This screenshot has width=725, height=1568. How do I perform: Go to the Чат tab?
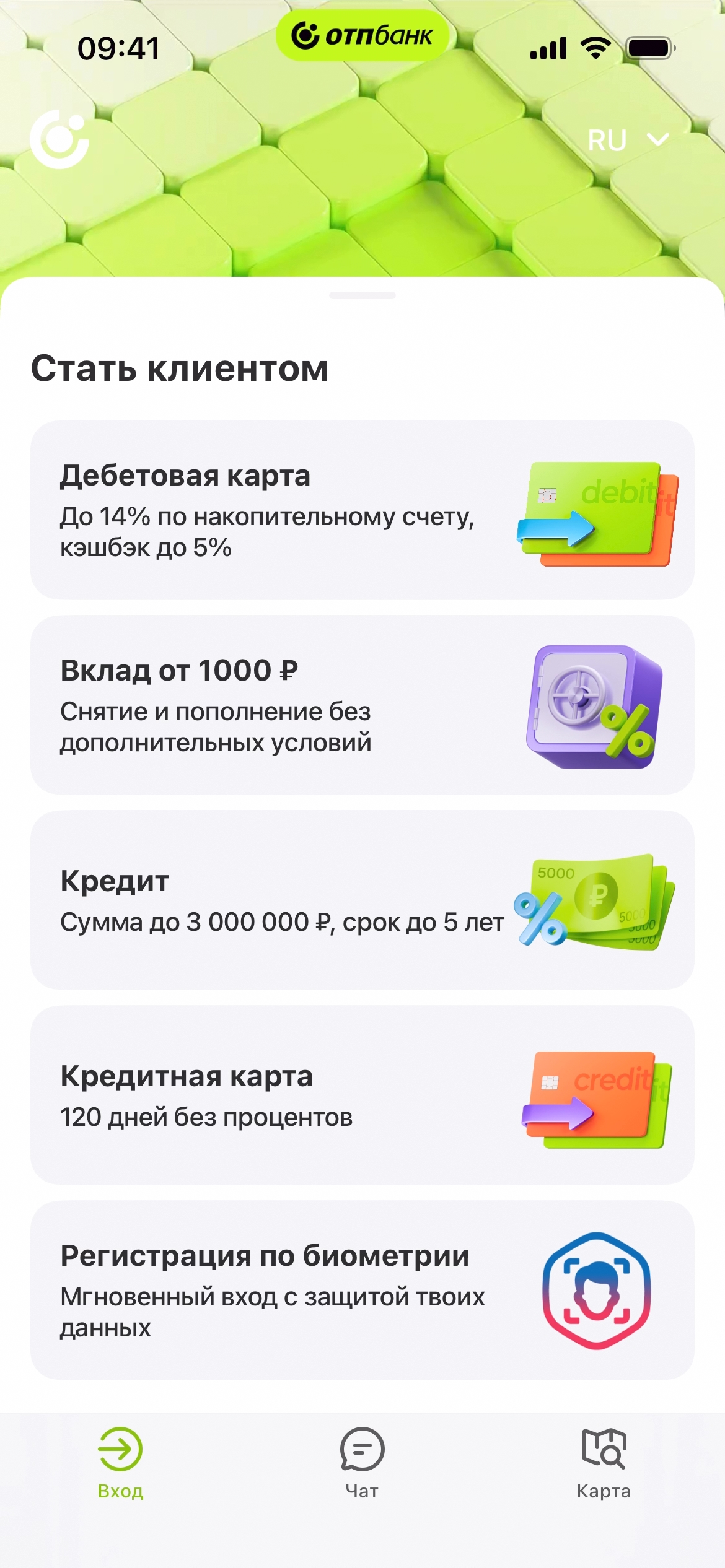(362, 1463)
